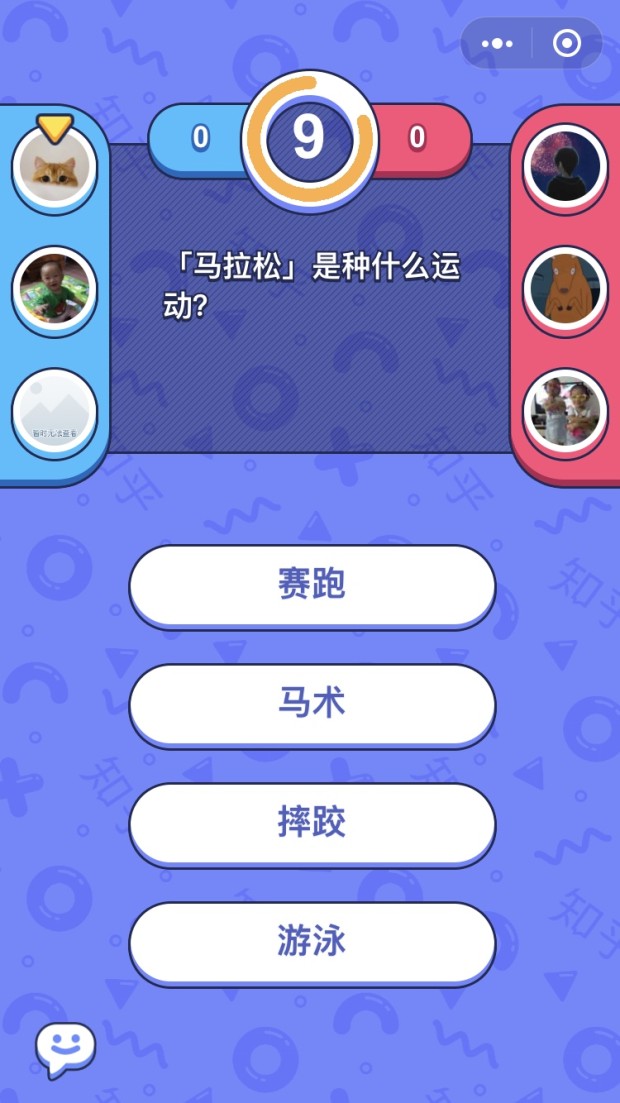
Task: Pick the 摔跤 answer option
Action: click(x=312, y=823)
